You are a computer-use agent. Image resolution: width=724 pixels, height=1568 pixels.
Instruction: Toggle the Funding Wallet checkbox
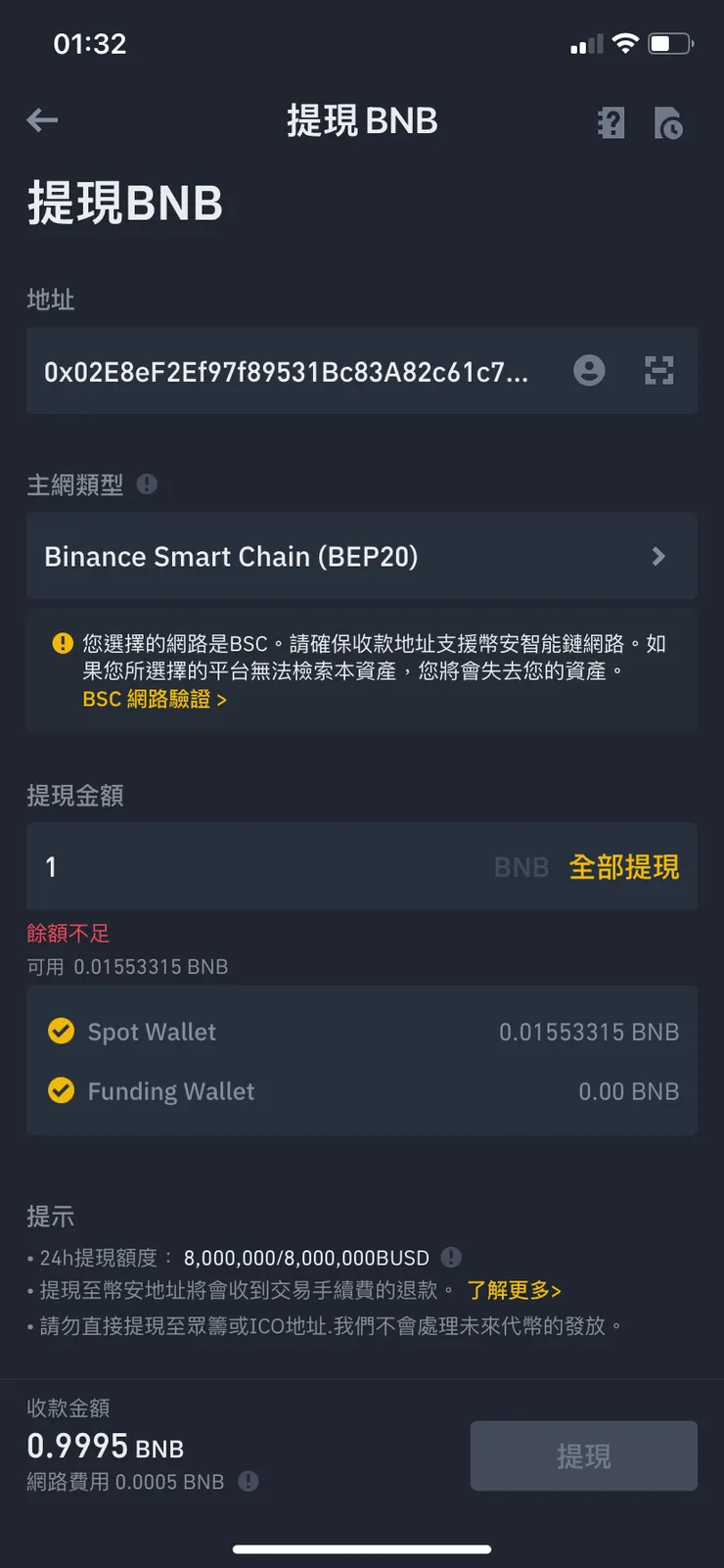(x=62, y=1091)
